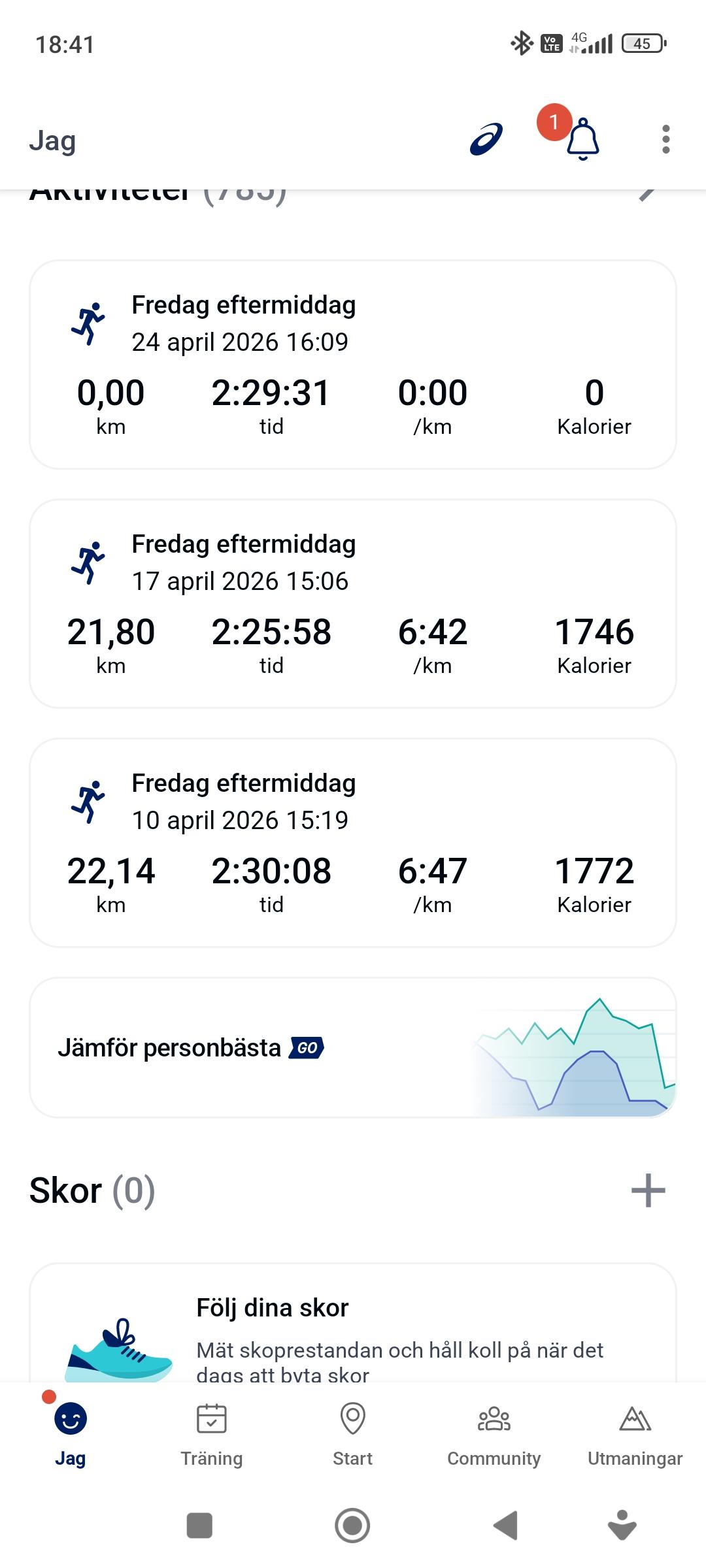Open the overflow menu
This screenshot has width=706, height=1568.
[x=665, y=139]
